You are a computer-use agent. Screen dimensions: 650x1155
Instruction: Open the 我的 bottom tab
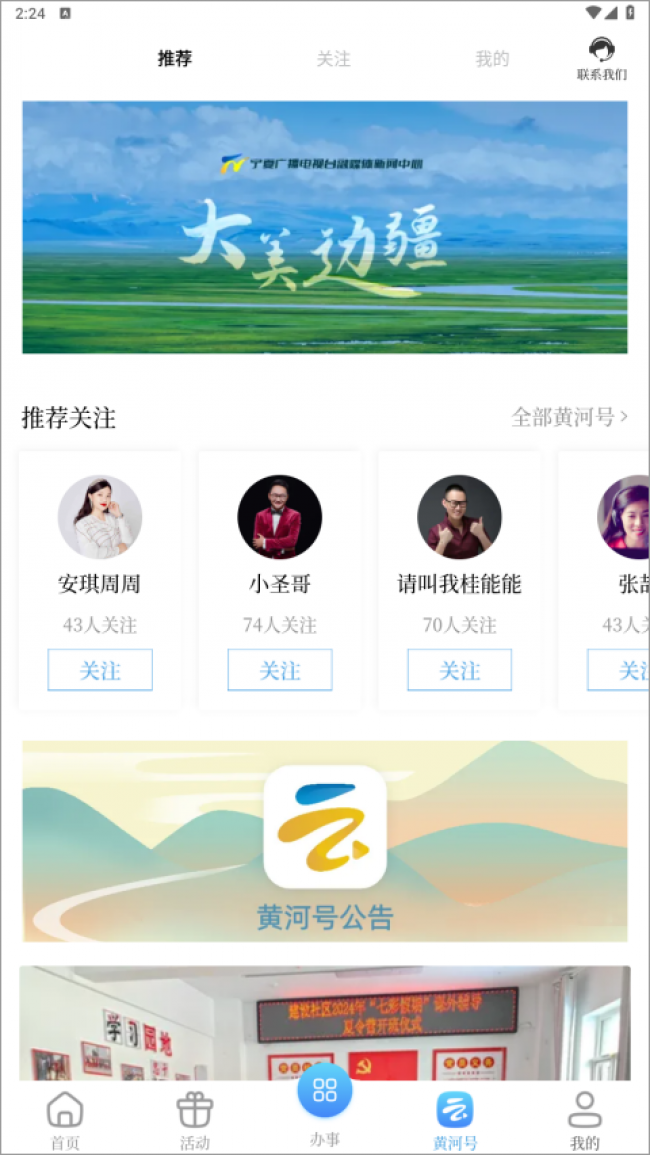[x=584, y=1121]
